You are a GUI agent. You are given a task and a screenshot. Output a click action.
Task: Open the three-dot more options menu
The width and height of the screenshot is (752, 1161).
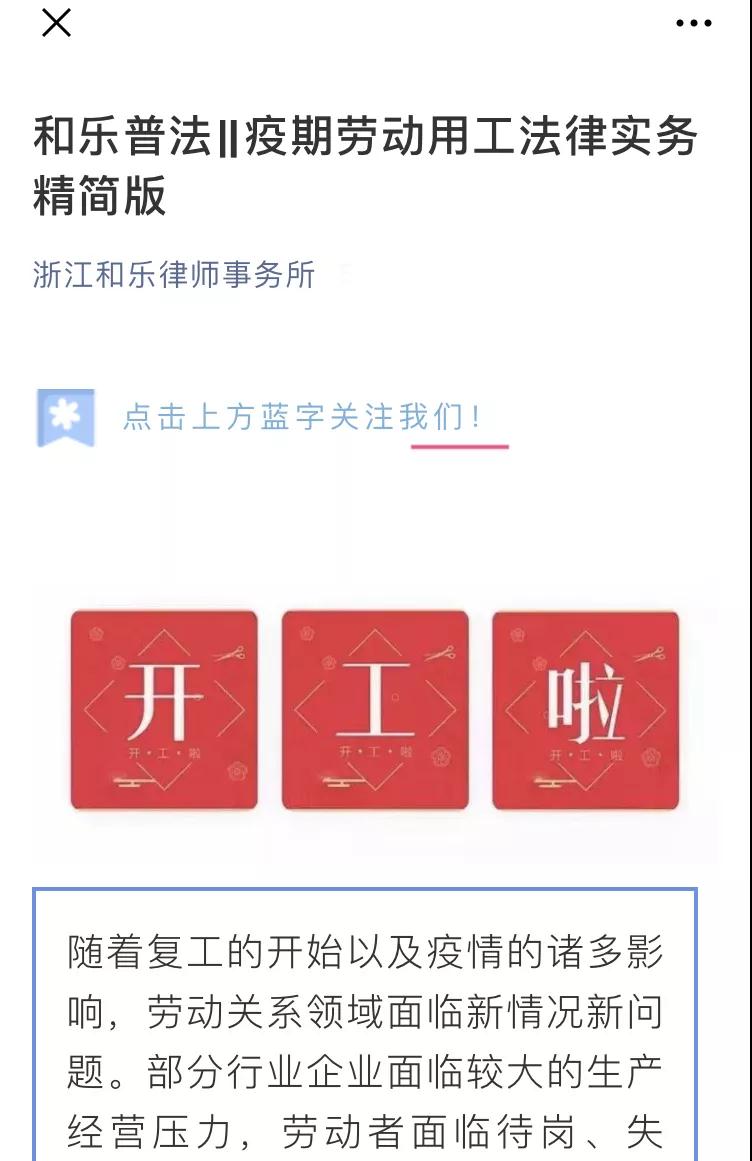point(694,24)
